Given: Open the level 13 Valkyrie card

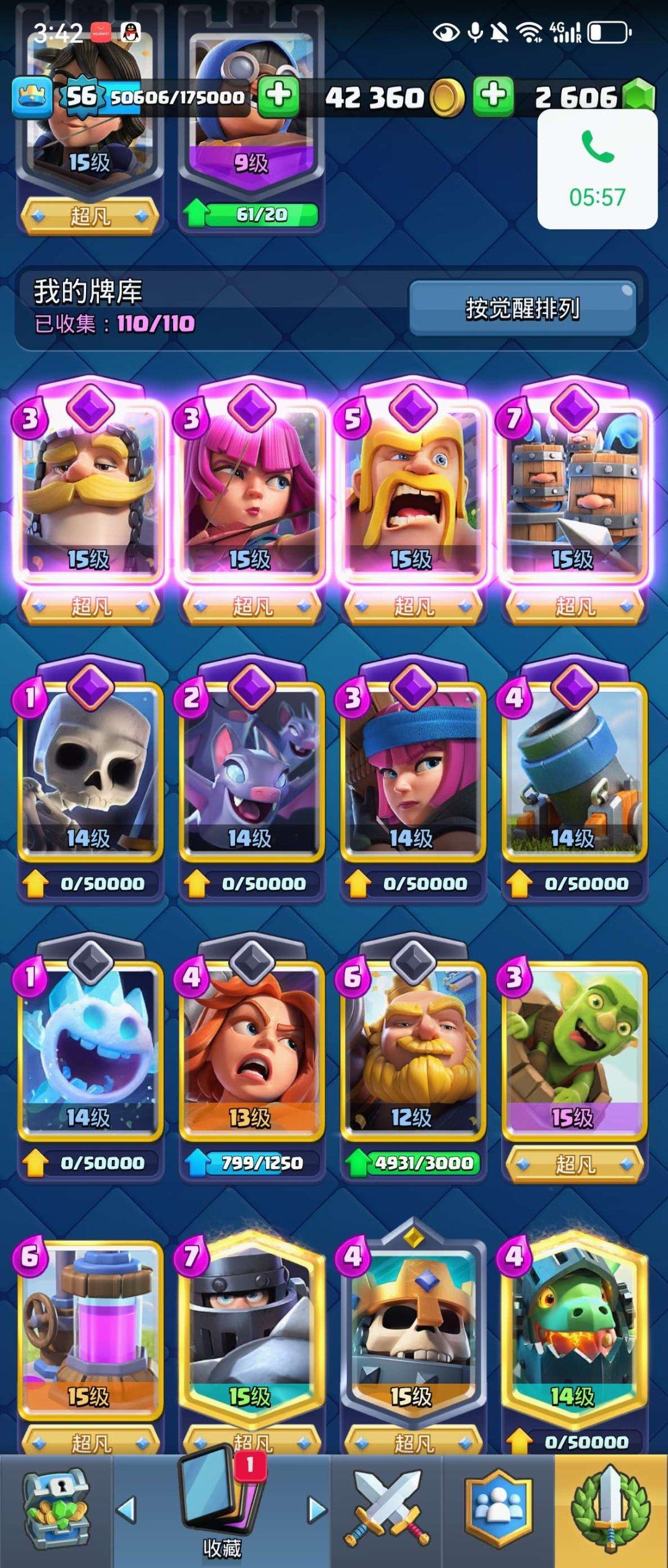Looking at the screenshot, I should pyautogui.click(x=250, y=1048).
